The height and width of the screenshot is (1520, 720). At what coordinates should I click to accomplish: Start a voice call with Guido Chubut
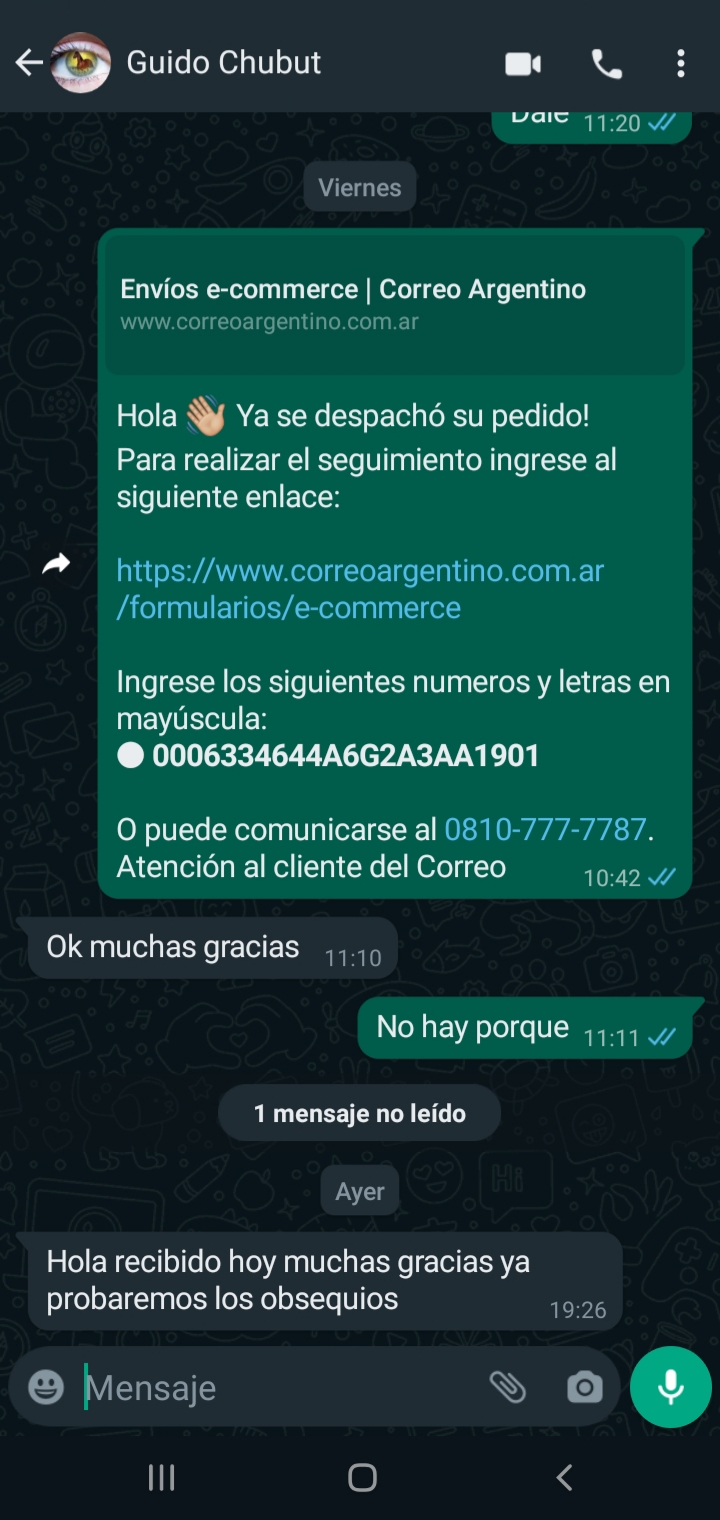pos(606,65)
